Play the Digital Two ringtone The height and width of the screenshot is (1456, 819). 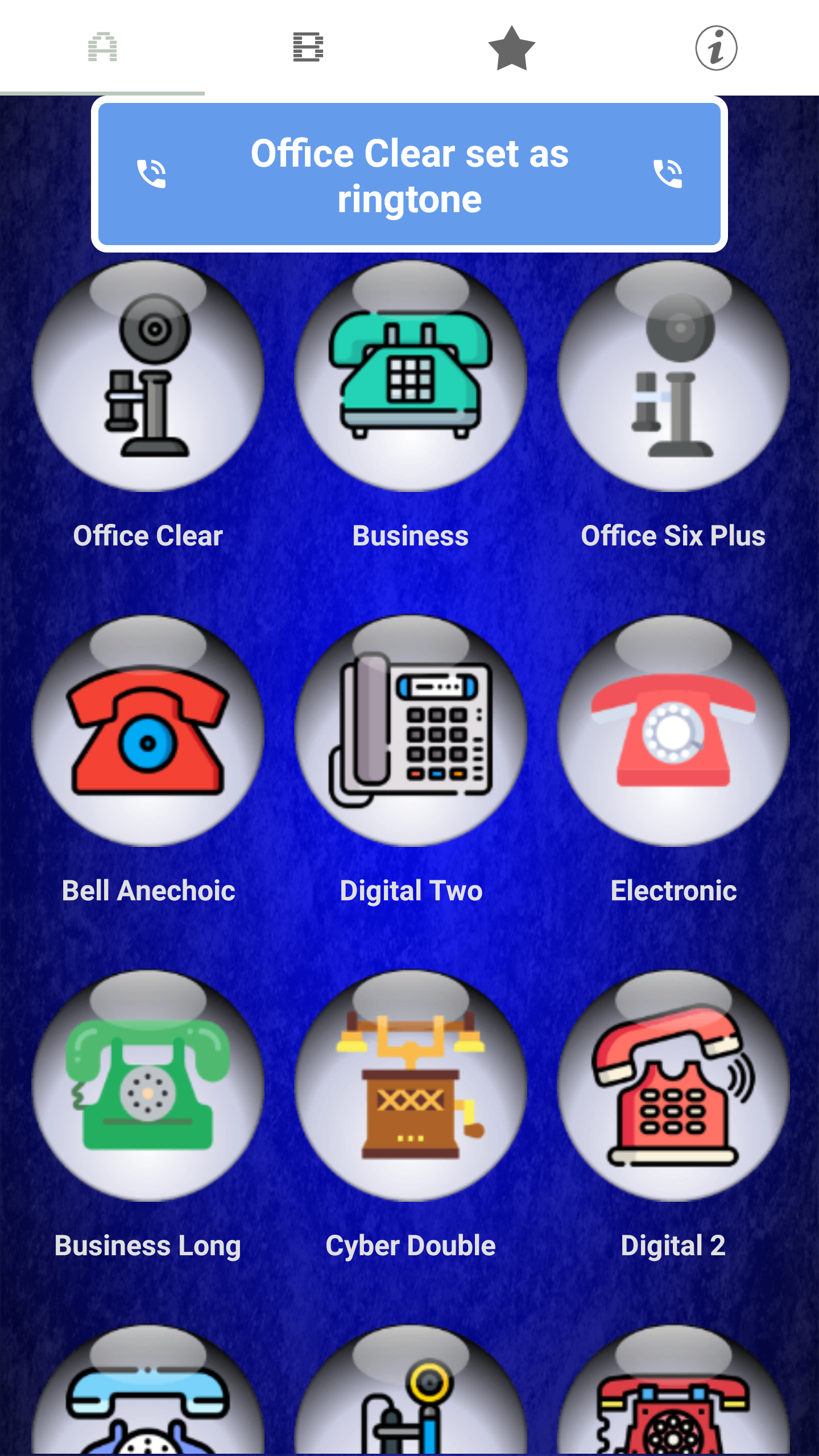point(411,731)
